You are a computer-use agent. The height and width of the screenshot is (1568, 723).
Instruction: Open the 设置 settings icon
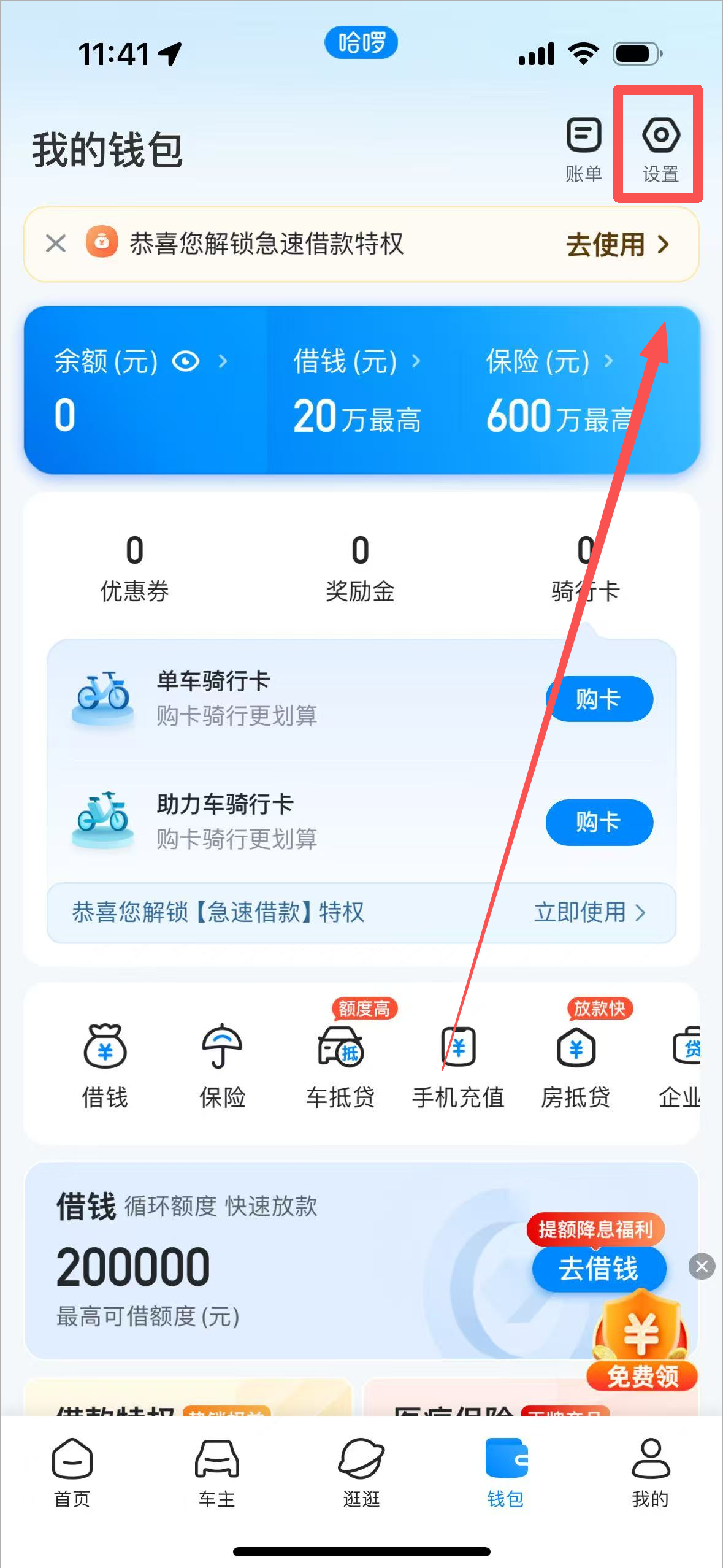[x=660, y=147]
